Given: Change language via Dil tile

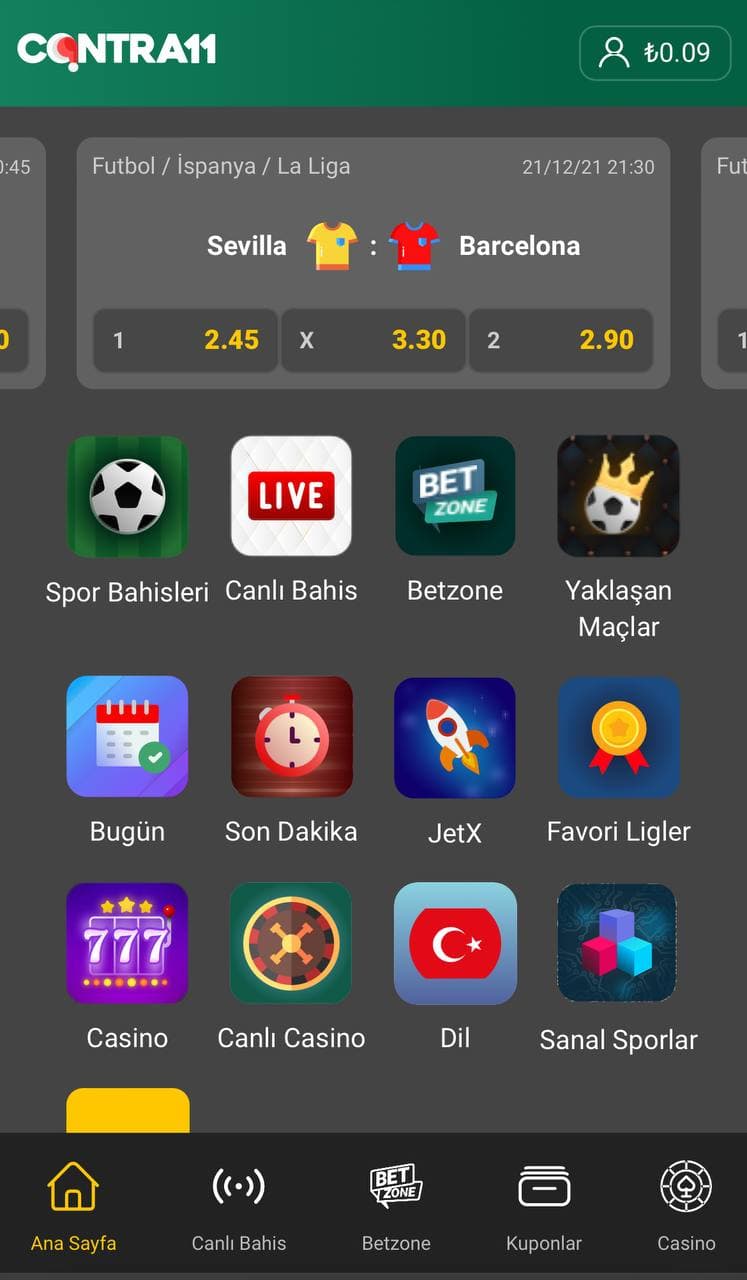Looking at the screenshot, I should (x=455, y=943).
